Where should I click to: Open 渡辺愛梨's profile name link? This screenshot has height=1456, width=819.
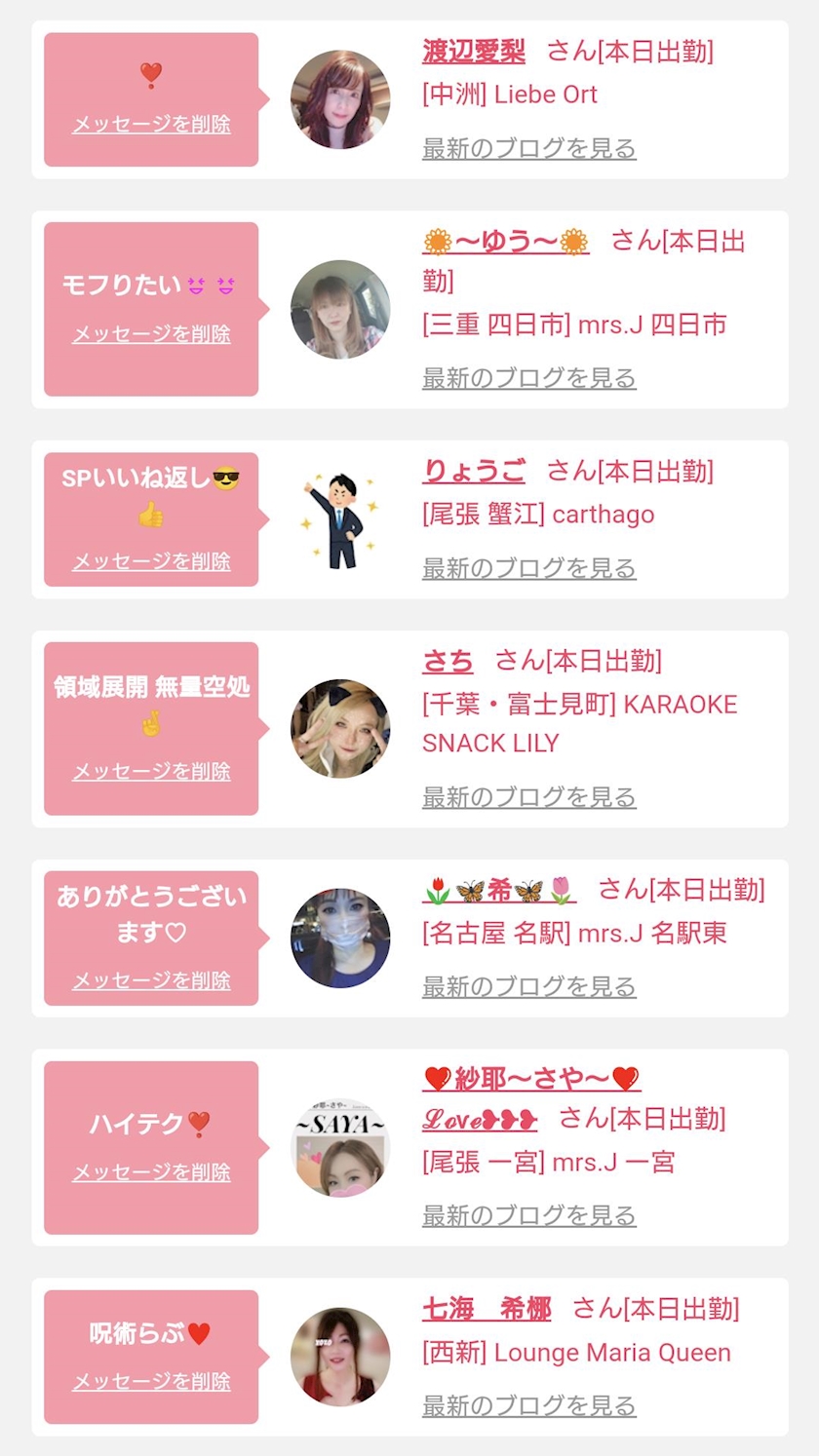474,51
